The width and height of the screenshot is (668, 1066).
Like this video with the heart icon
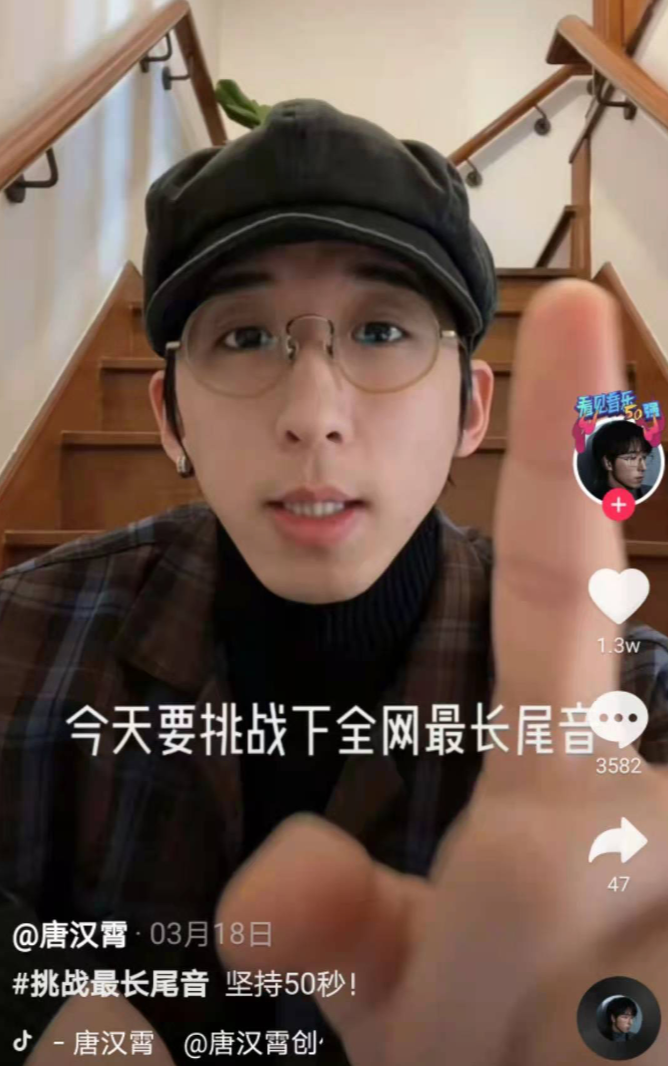[x=618, y=597]
